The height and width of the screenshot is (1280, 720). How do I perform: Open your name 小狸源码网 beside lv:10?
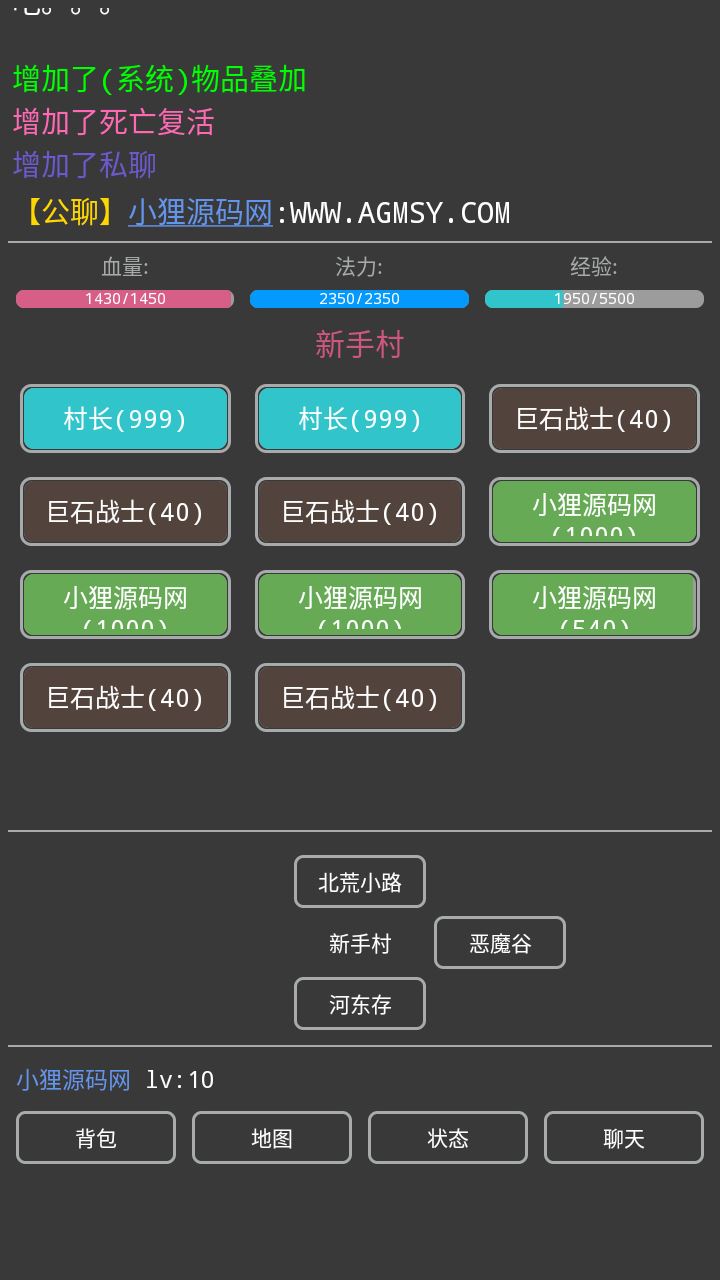pos(74,1080)
